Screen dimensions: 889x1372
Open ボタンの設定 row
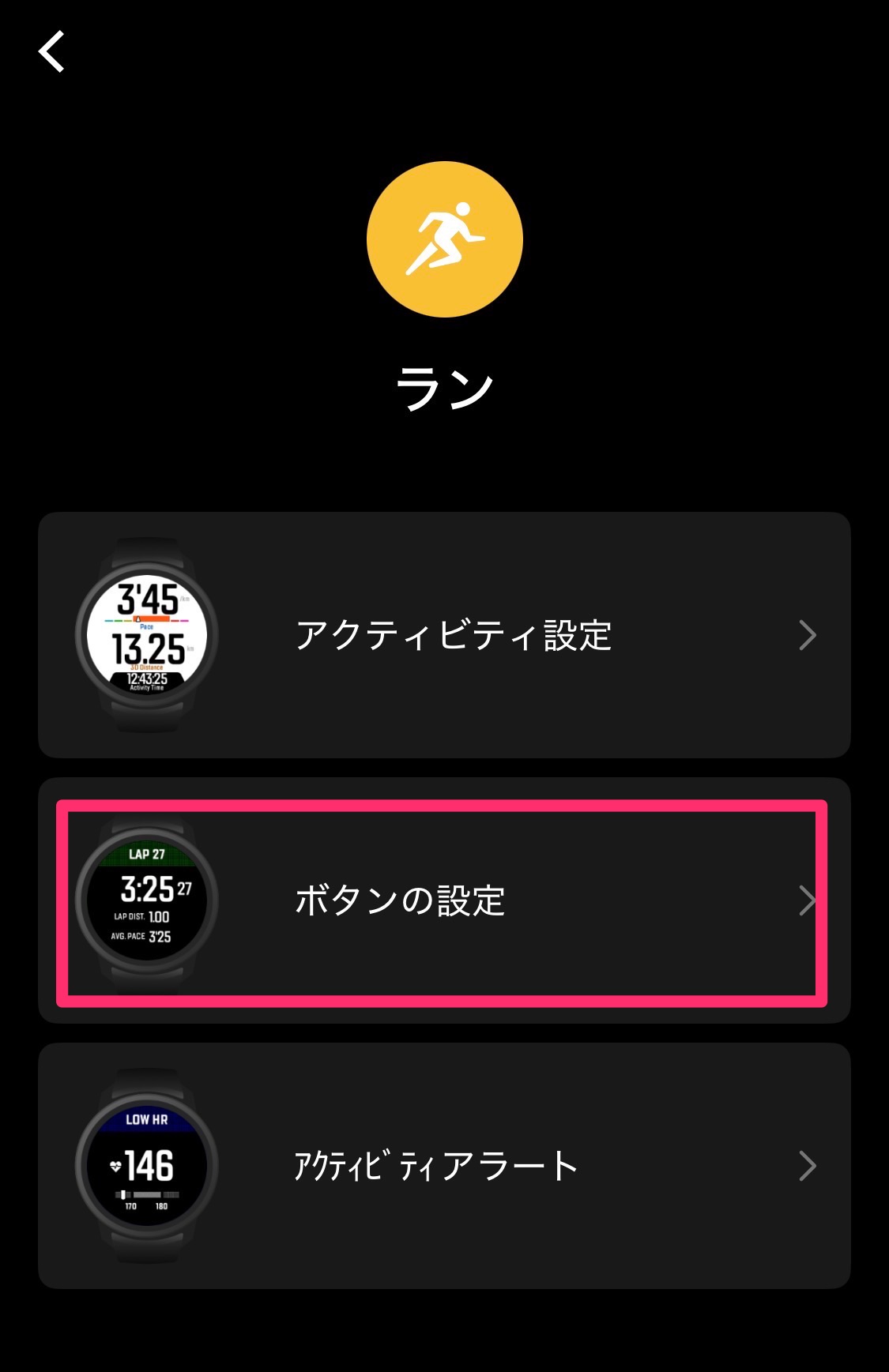point(443,901)
